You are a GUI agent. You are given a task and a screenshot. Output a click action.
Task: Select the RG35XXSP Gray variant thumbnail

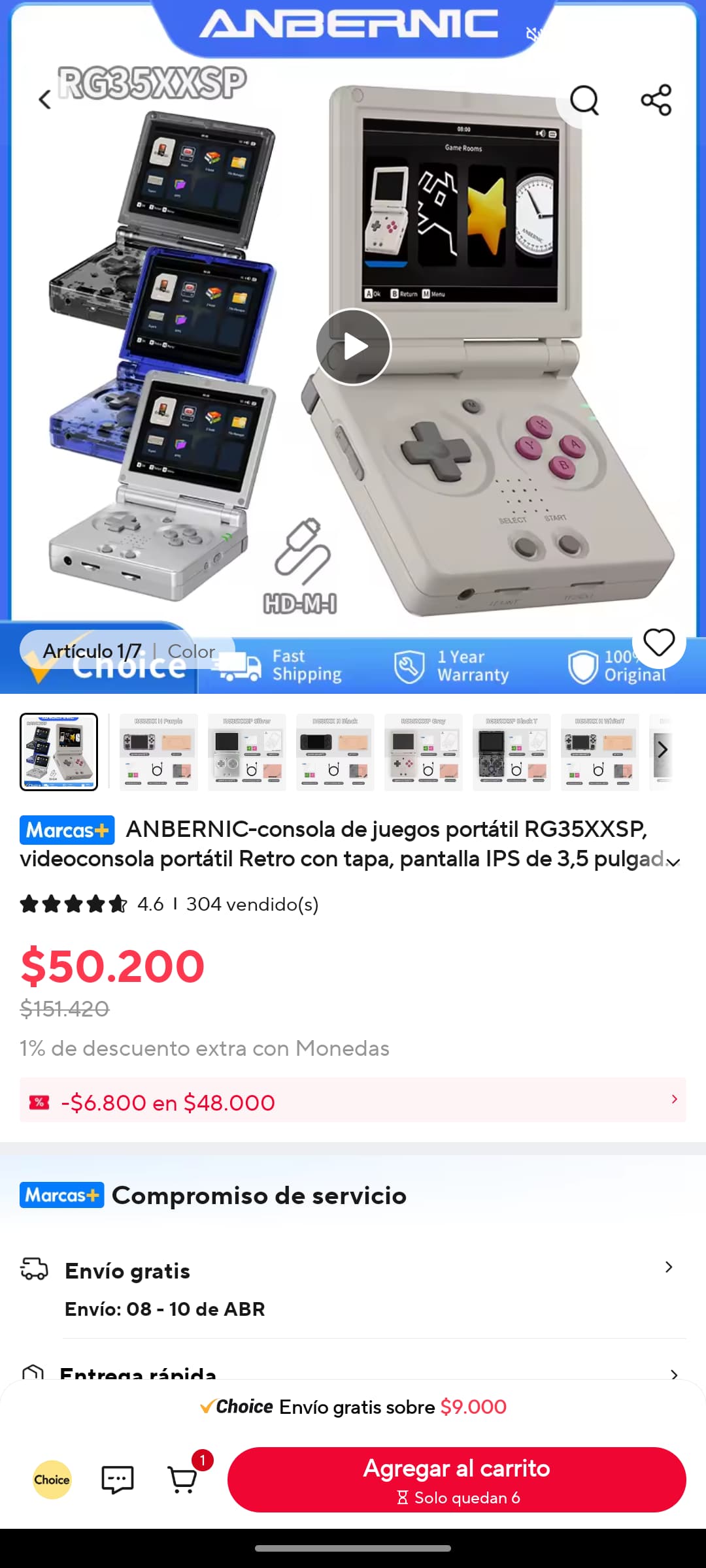(424, 752)
